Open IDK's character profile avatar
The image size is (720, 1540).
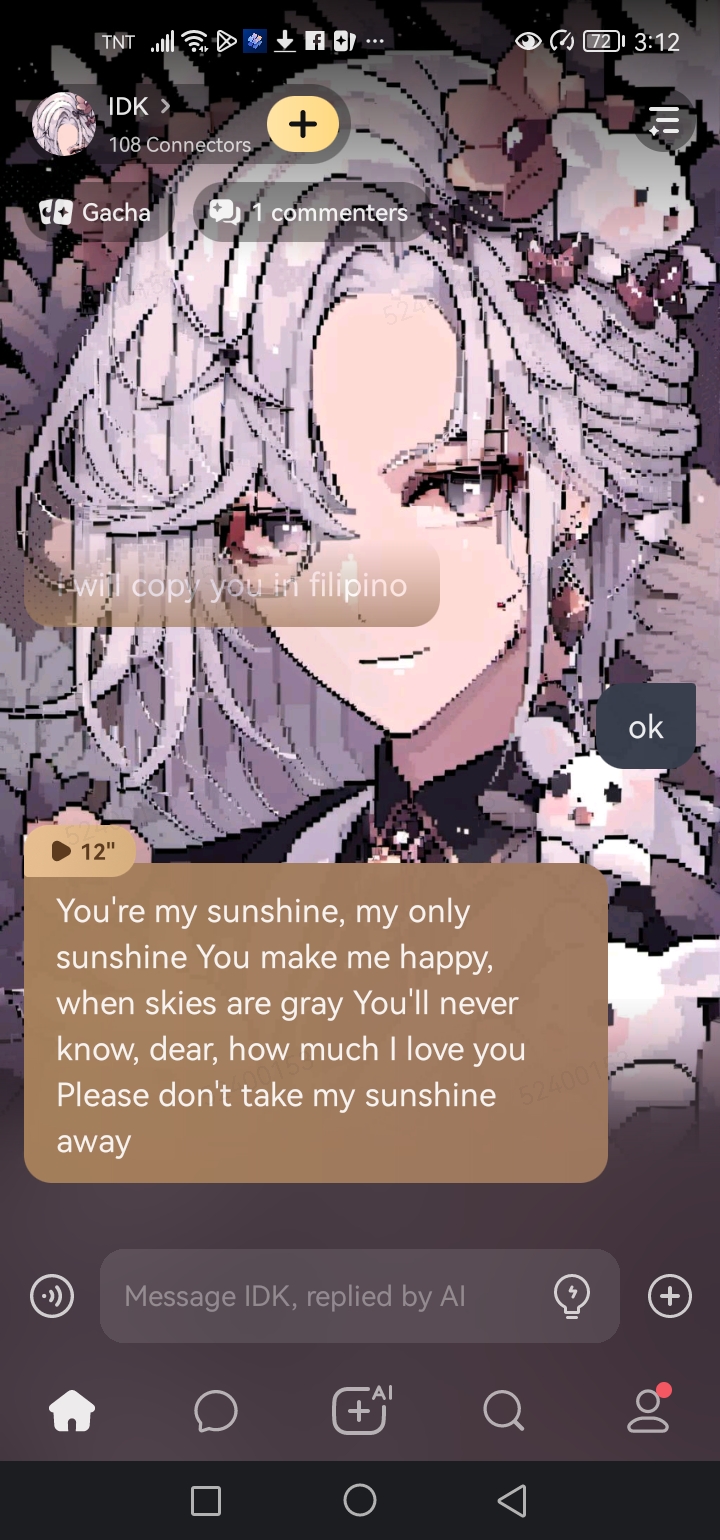coord(65,124)
